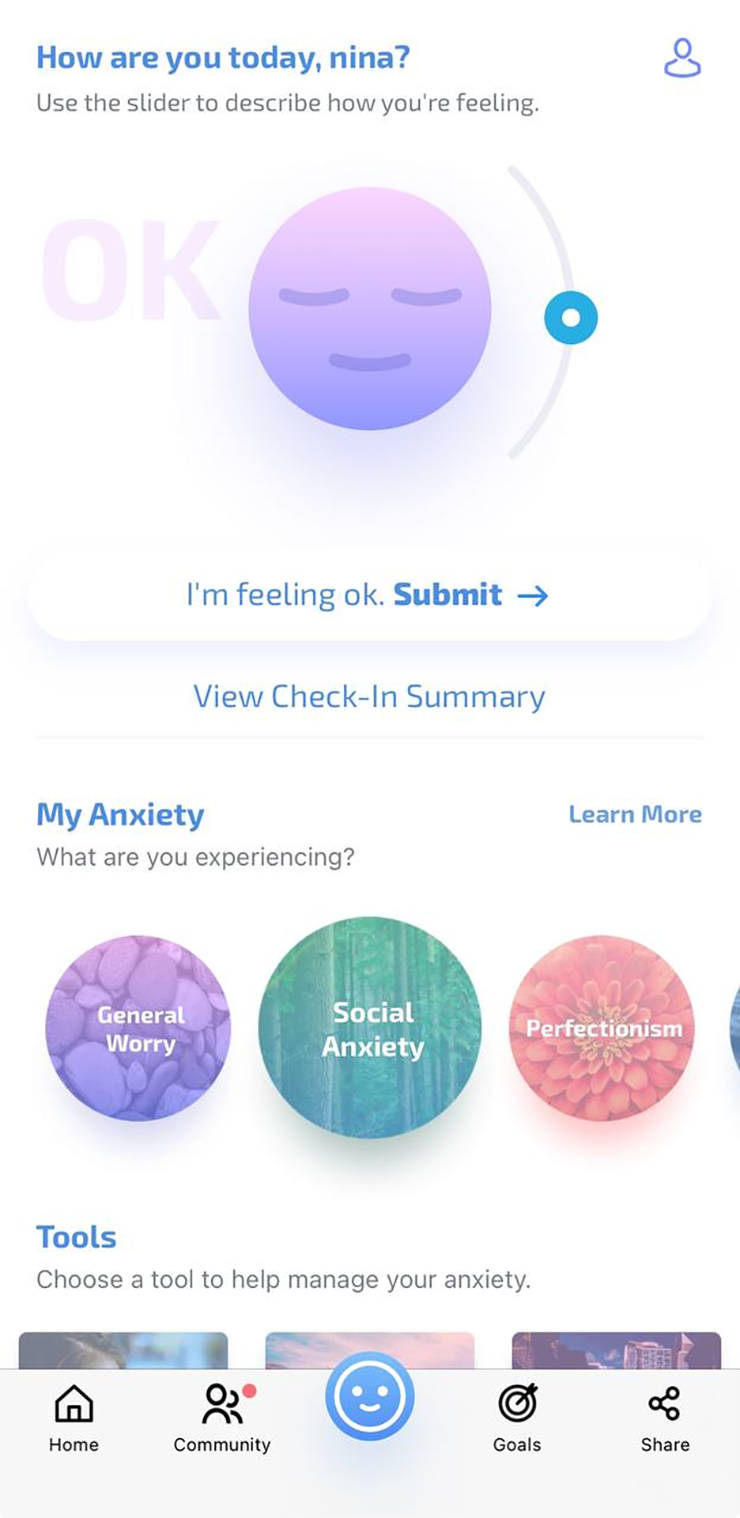Switch to the Goals tab

click(517, 1417)
